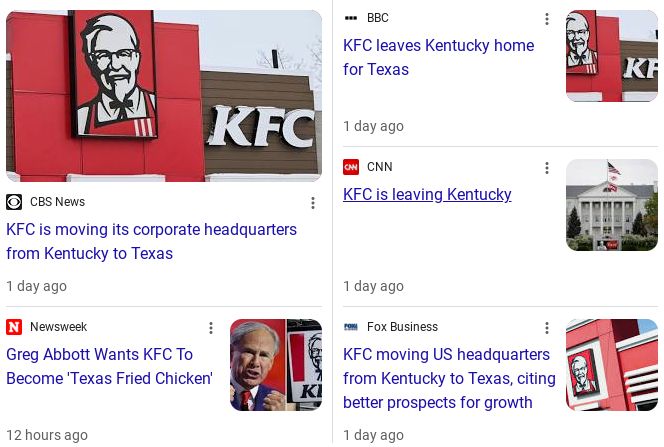Image resolution: width=664 pixels, height=447 pixels.
Task: Tap the building thumbnail next to the CNN story
Action: point(612,205)
